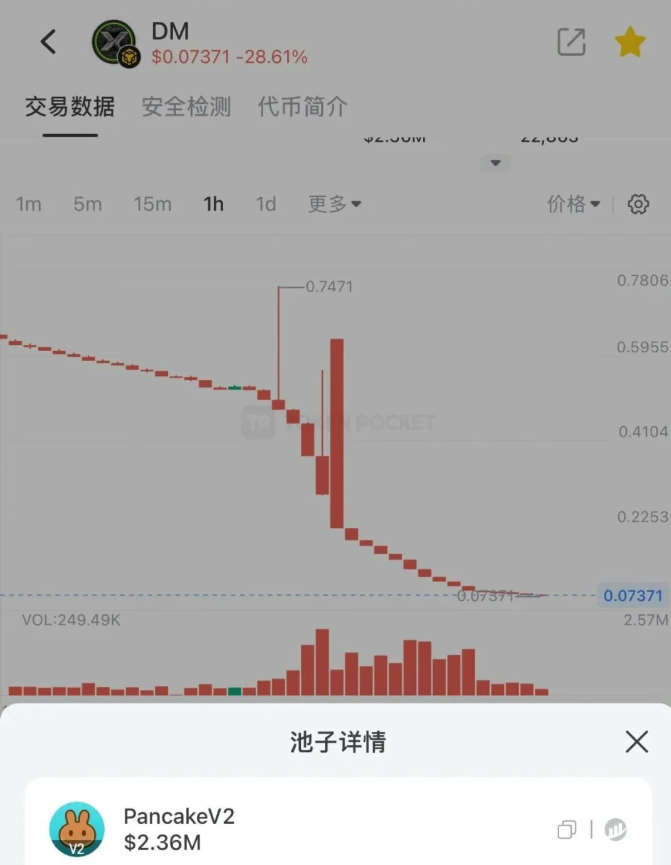Select the 1m chart interval
Screen dimensions: 671x865
(x=29, y=204)
